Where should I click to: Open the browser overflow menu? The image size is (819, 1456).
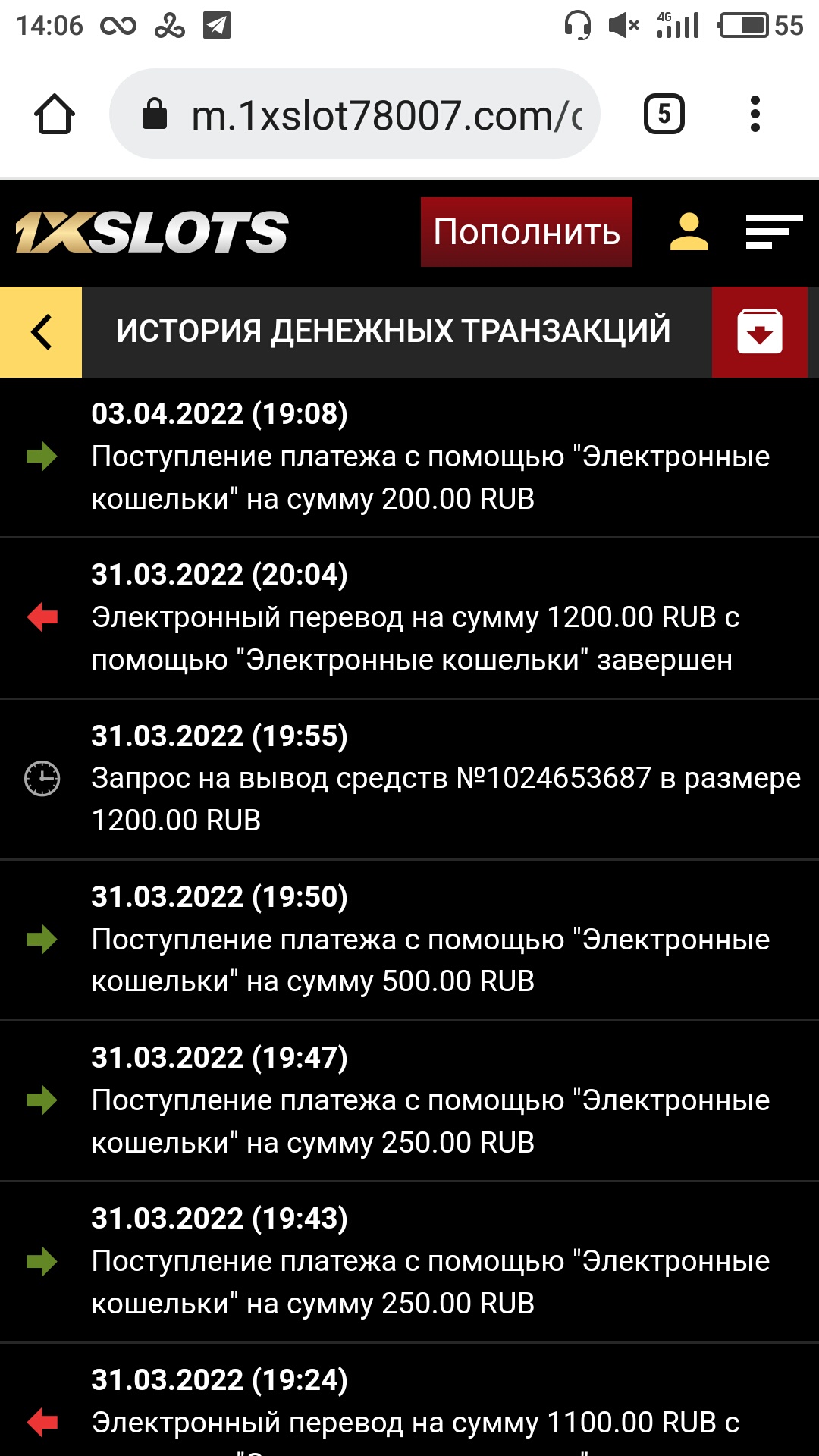point(755,115)
